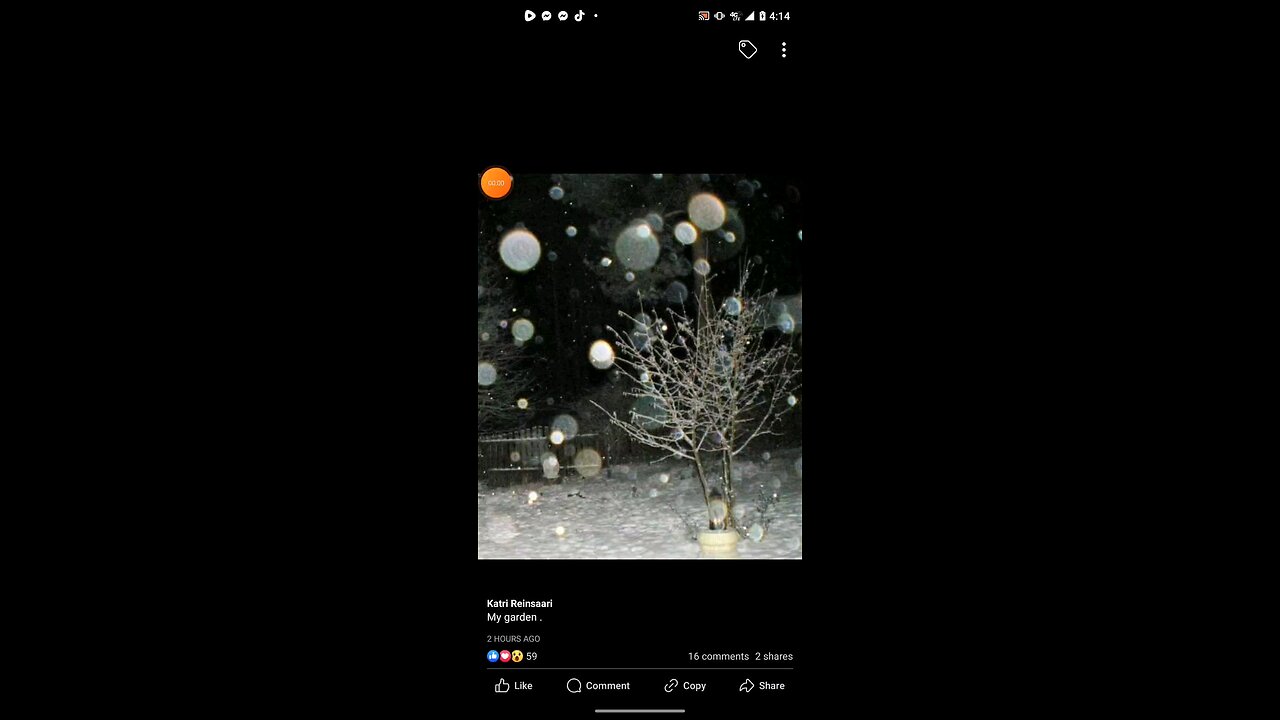The height and width of the screenshot is (720, 1280).
Task: Open the tag icon in top bar
Action: pos(747,49)
